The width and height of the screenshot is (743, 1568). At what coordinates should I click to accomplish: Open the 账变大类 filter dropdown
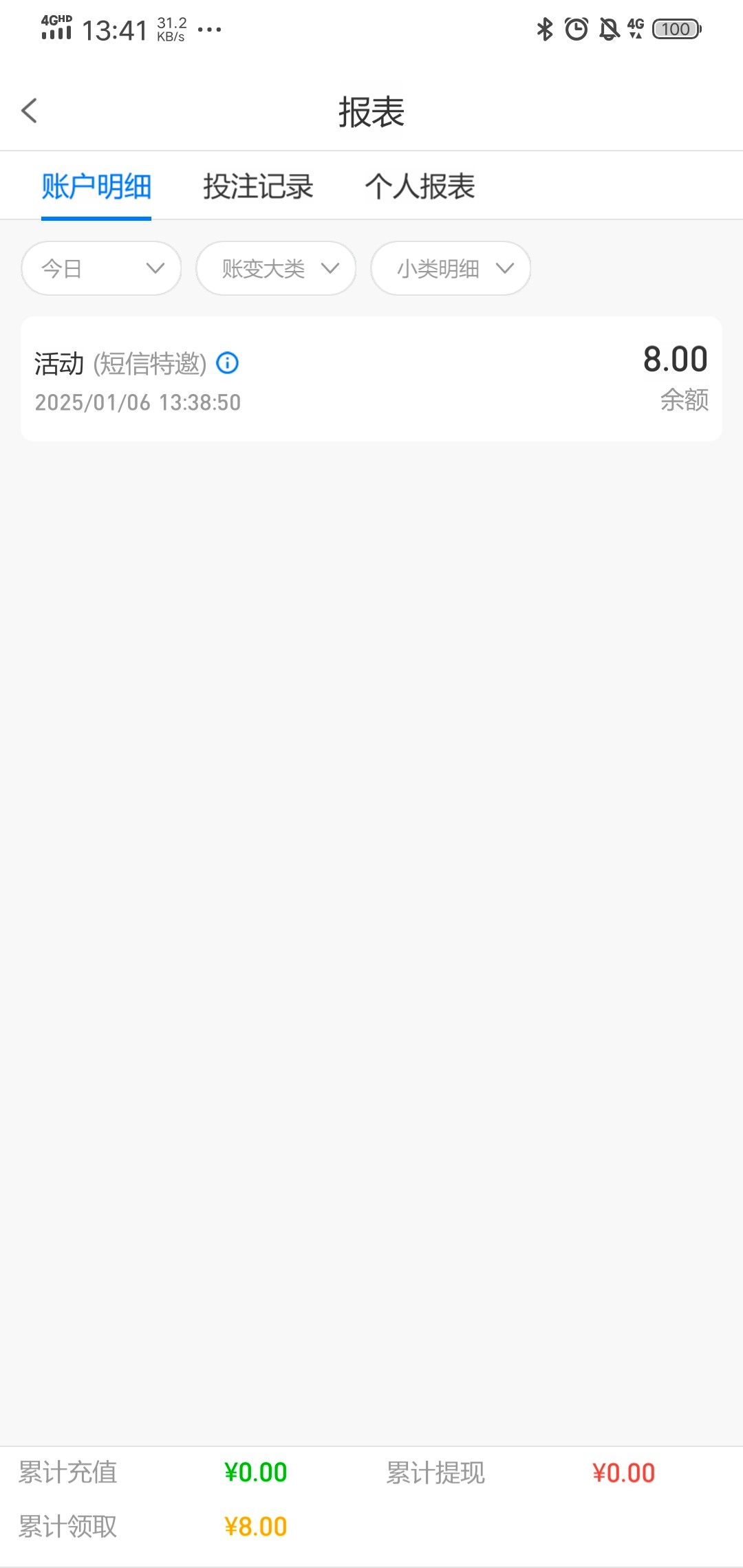click(x=276, y=268)
